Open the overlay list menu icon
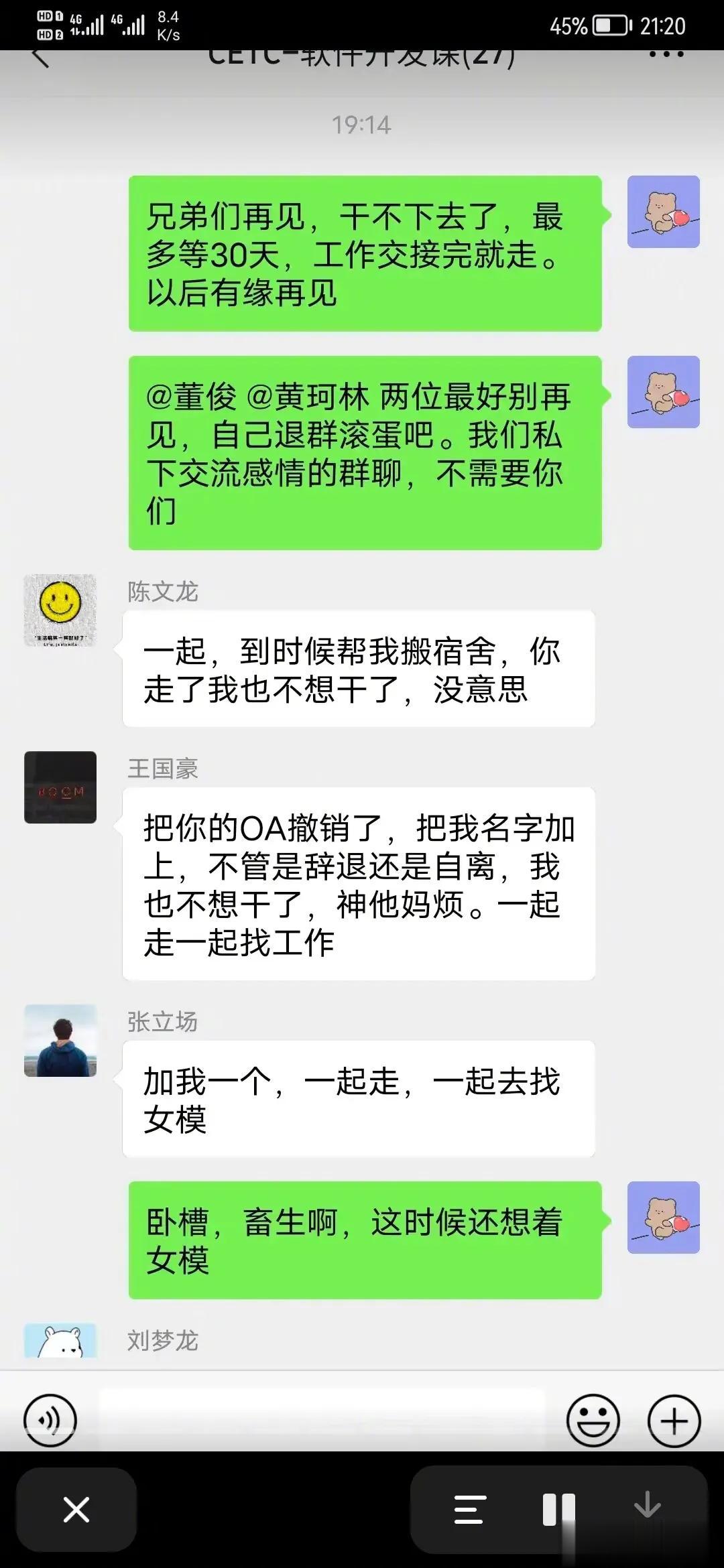724x1568 pixels. click(x=469, y=1510)
